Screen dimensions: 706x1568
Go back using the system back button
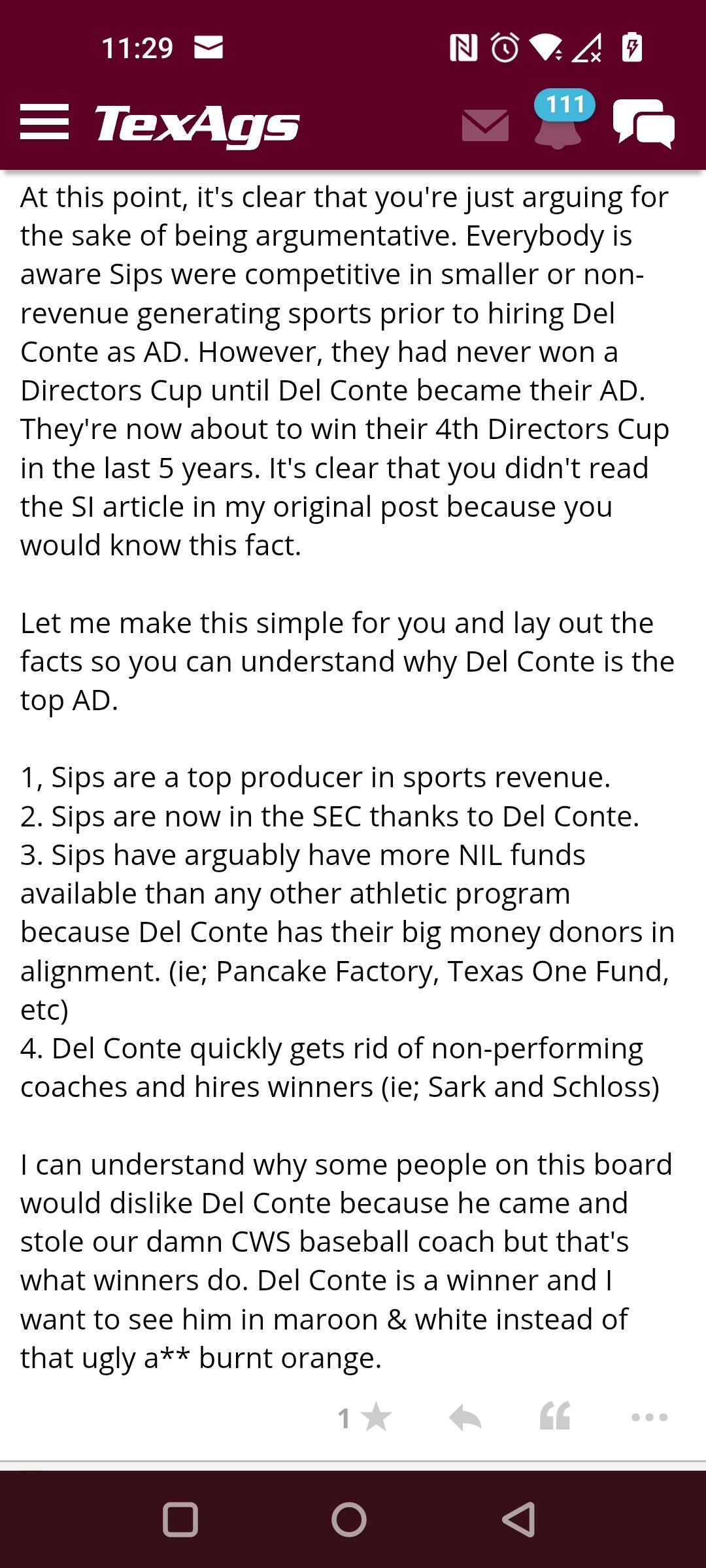(x=518, y=1520)
